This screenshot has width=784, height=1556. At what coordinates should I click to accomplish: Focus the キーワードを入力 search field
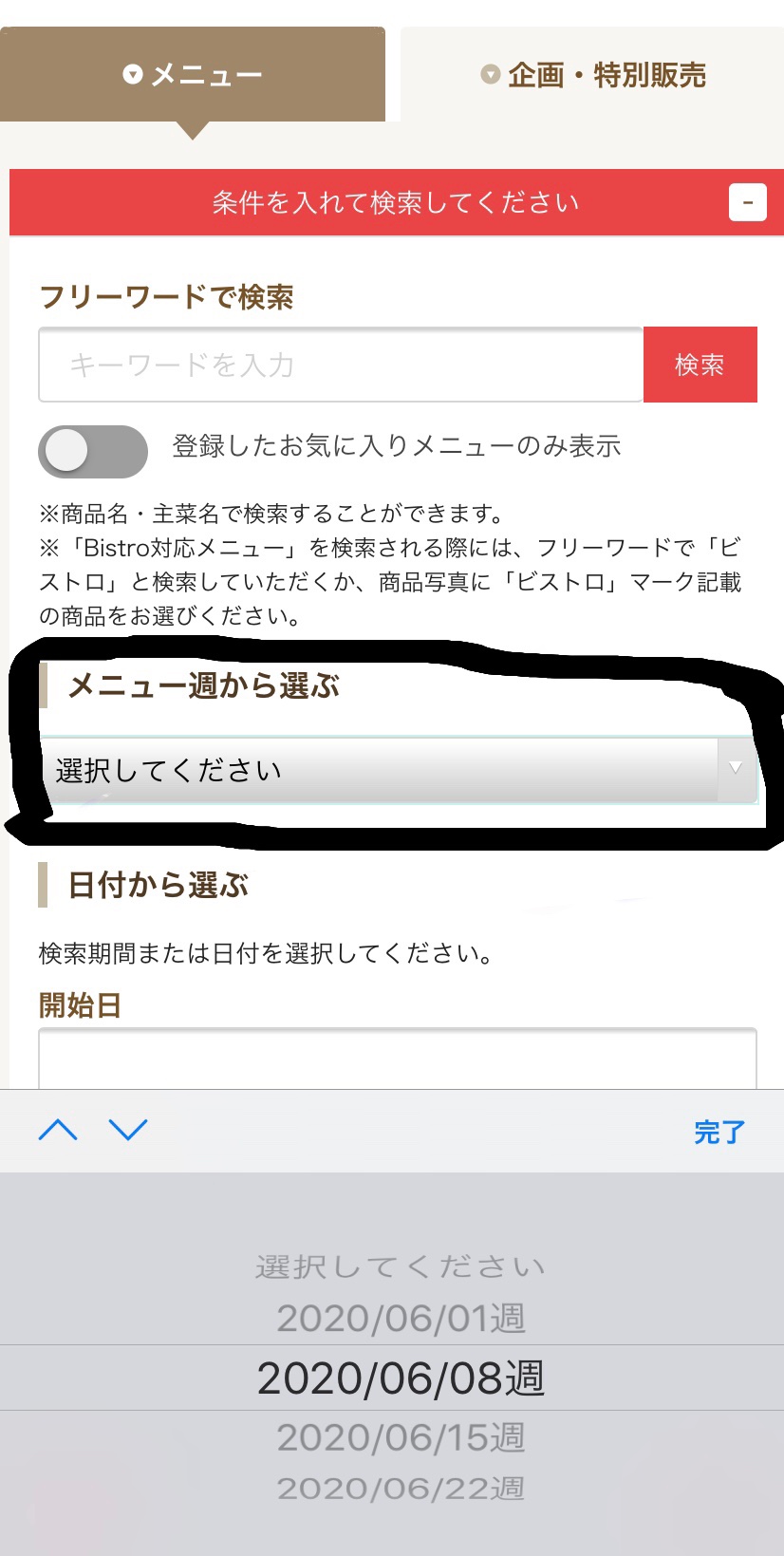341,365
